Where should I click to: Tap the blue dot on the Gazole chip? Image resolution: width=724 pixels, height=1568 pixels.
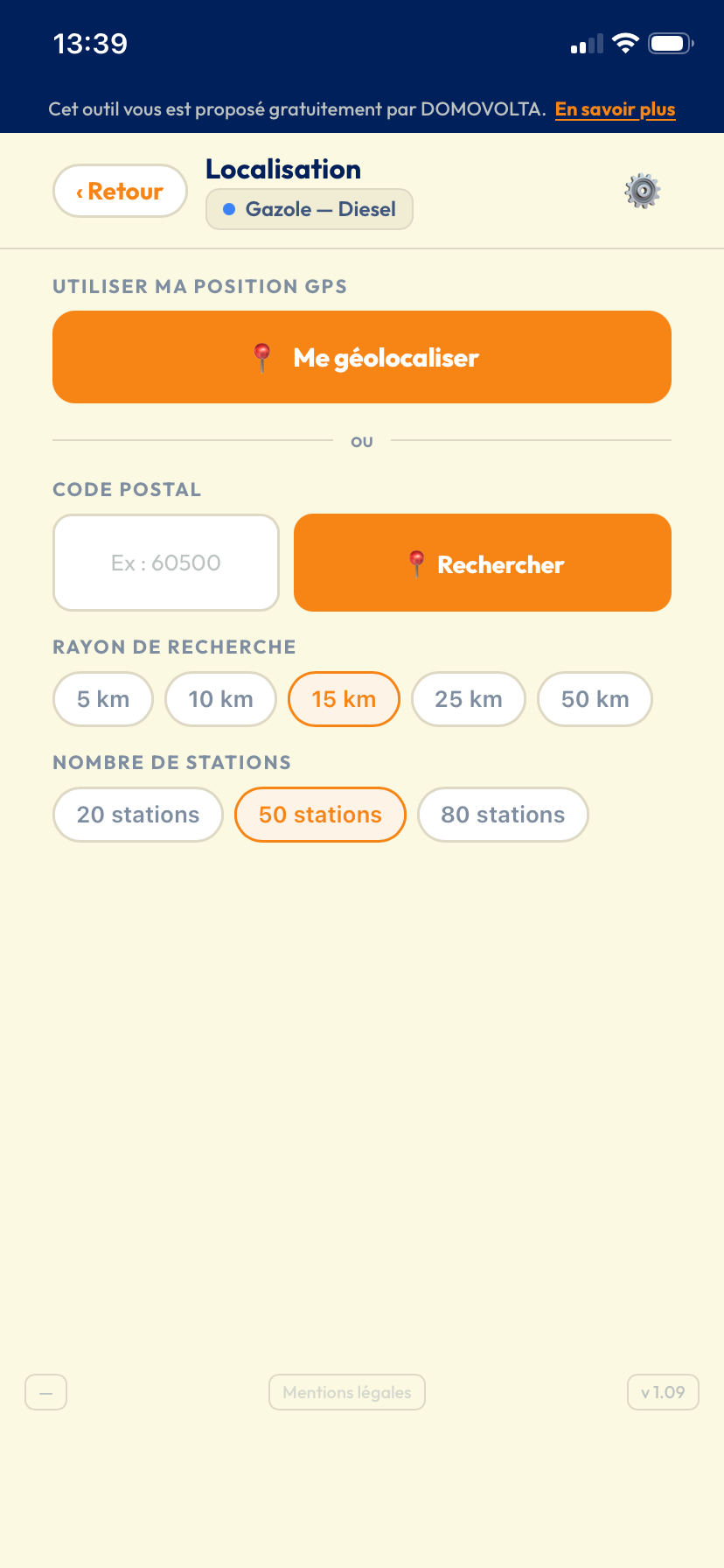pos(229,209)
